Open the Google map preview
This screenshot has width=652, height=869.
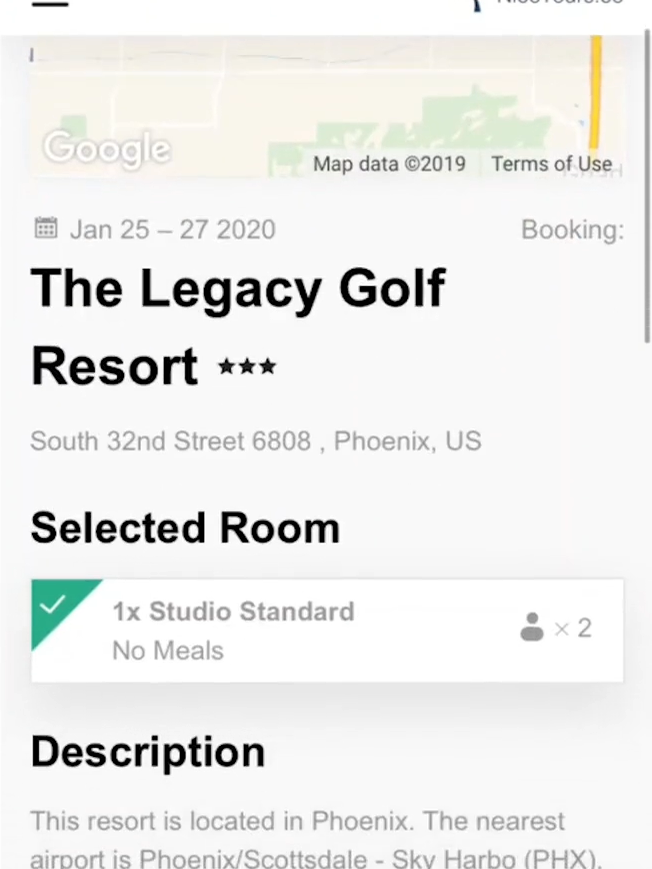[300, 100]
